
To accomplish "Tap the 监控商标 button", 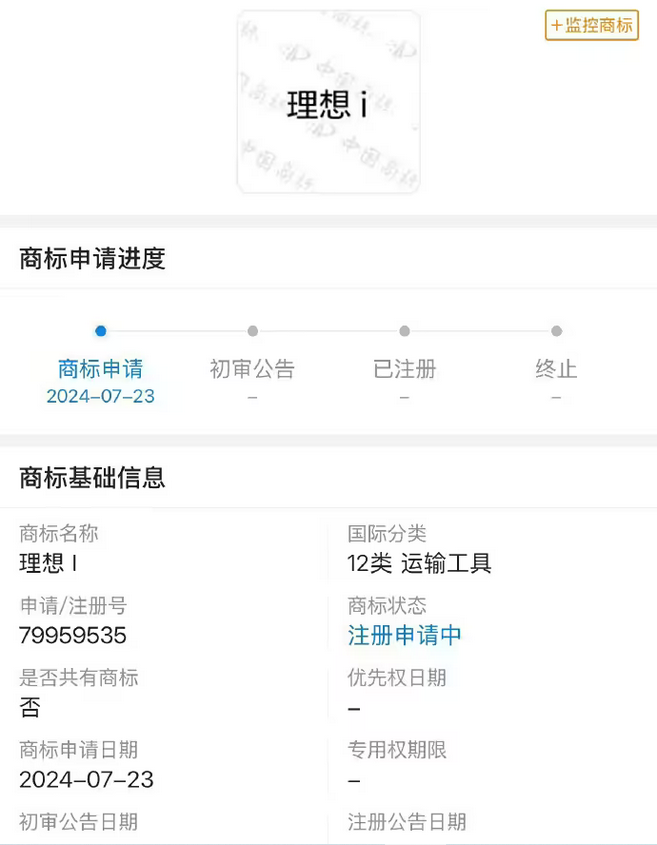I will pyautogui.click(x=591, y=25).
